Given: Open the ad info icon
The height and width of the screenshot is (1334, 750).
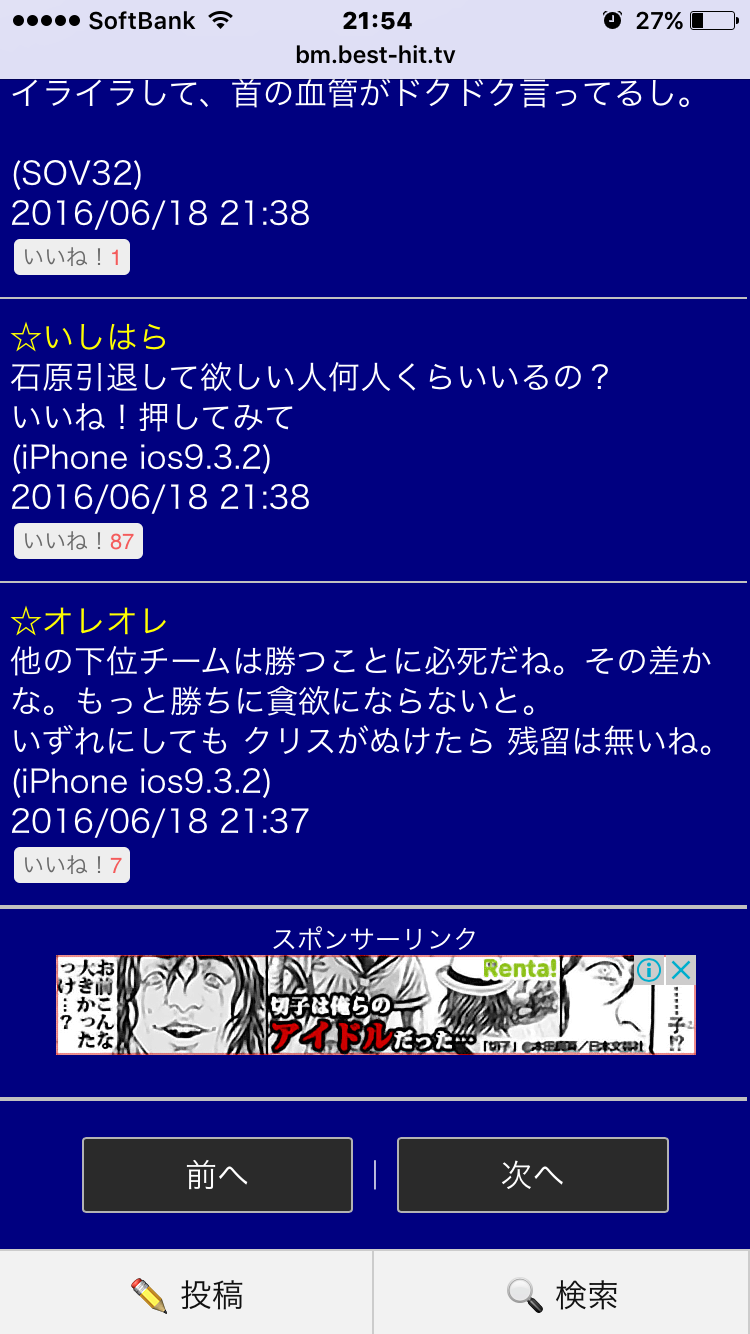Looking at the screenshot, I should pos(649,970).
